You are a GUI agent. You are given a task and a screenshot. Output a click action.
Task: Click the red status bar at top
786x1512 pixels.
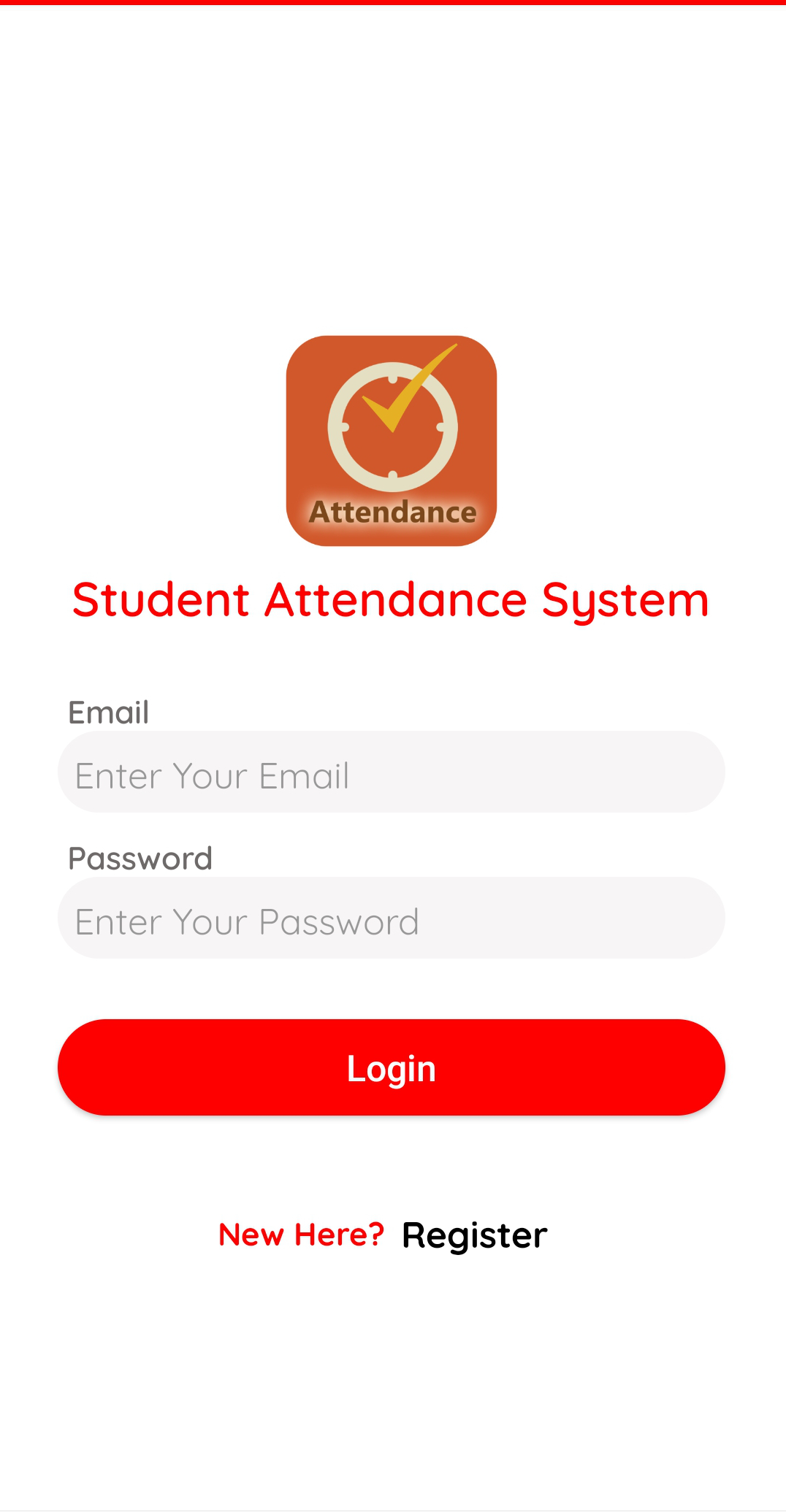(x=393, y=3)
